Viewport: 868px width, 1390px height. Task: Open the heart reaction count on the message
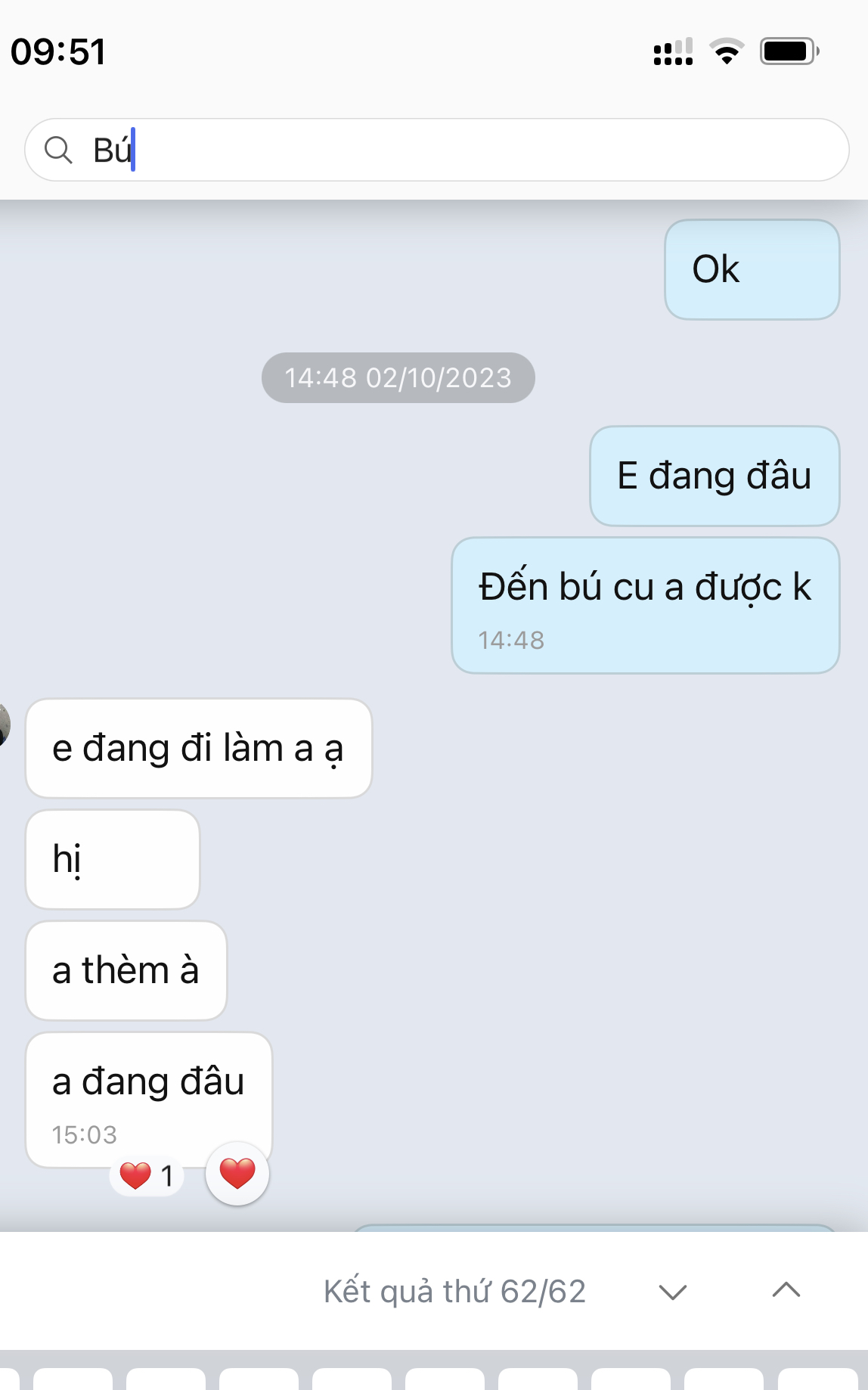(x=147, y=1176)
